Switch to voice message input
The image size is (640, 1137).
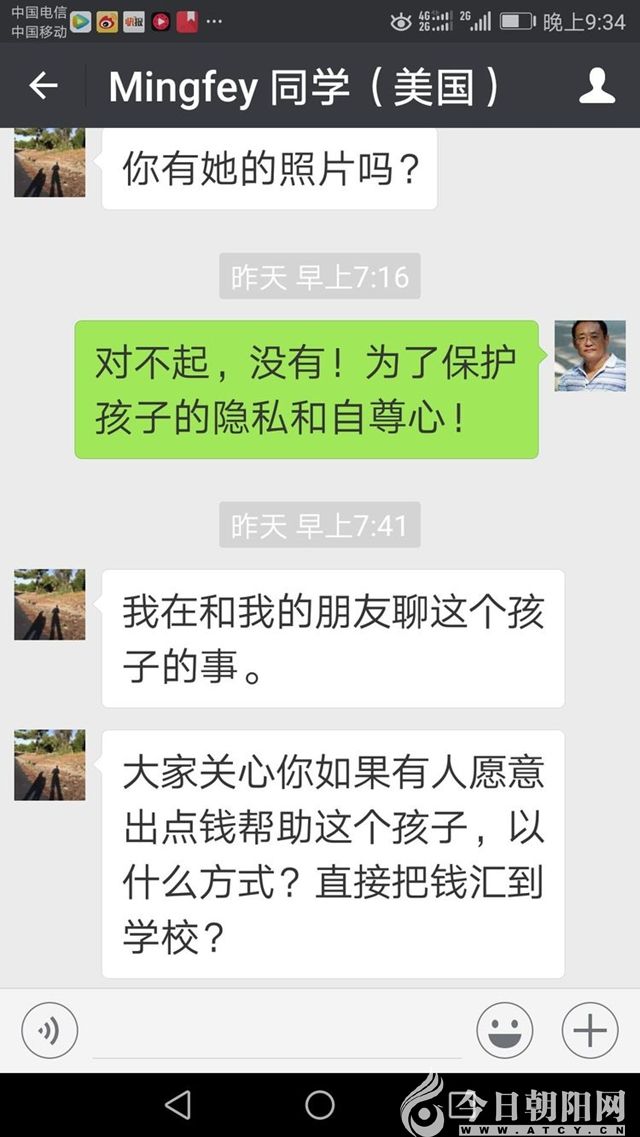pyautogui.click(x=49, y=1028)
